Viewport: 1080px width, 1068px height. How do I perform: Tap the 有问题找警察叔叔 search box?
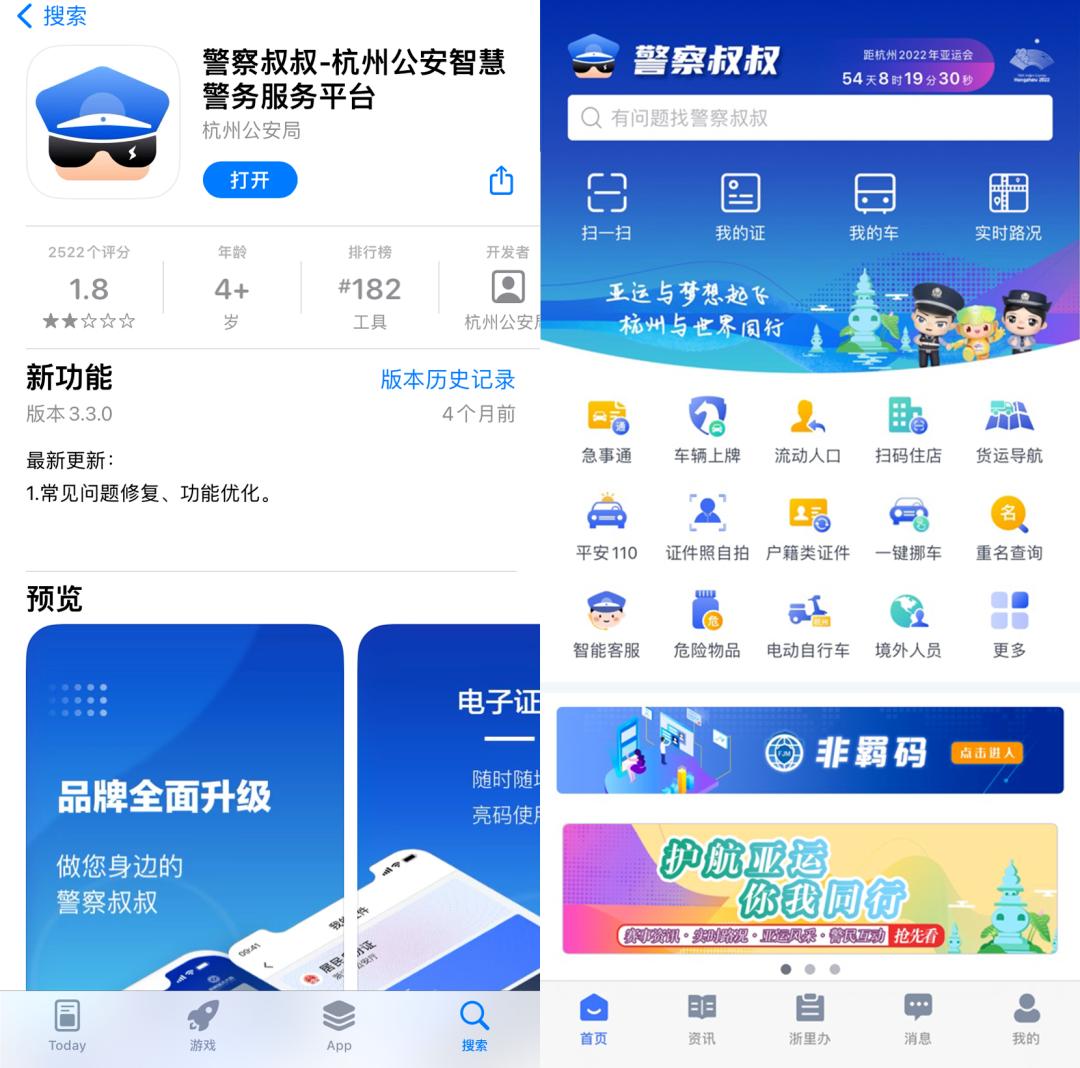coord(809,118)
